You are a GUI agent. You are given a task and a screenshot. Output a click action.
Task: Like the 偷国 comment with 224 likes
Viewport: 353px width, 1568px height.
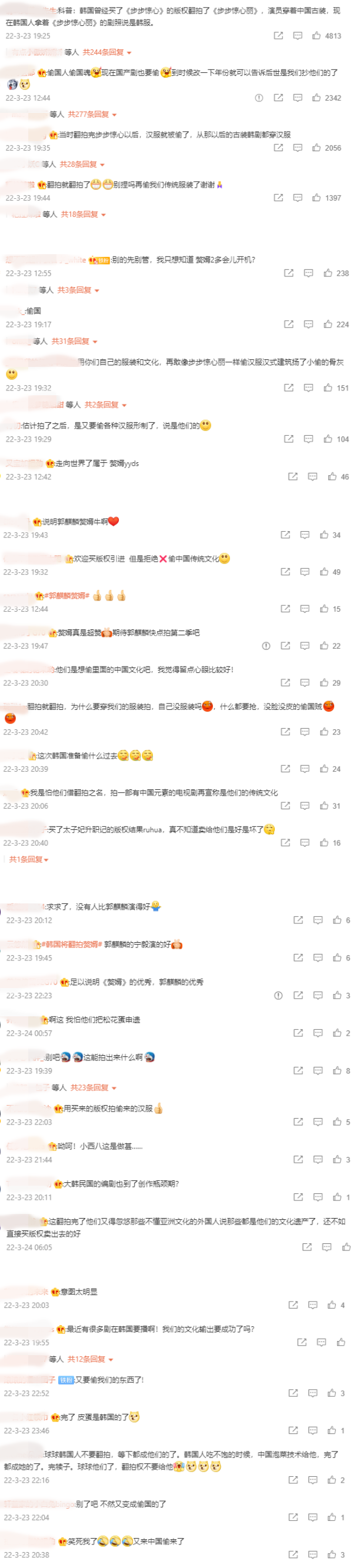328,325
